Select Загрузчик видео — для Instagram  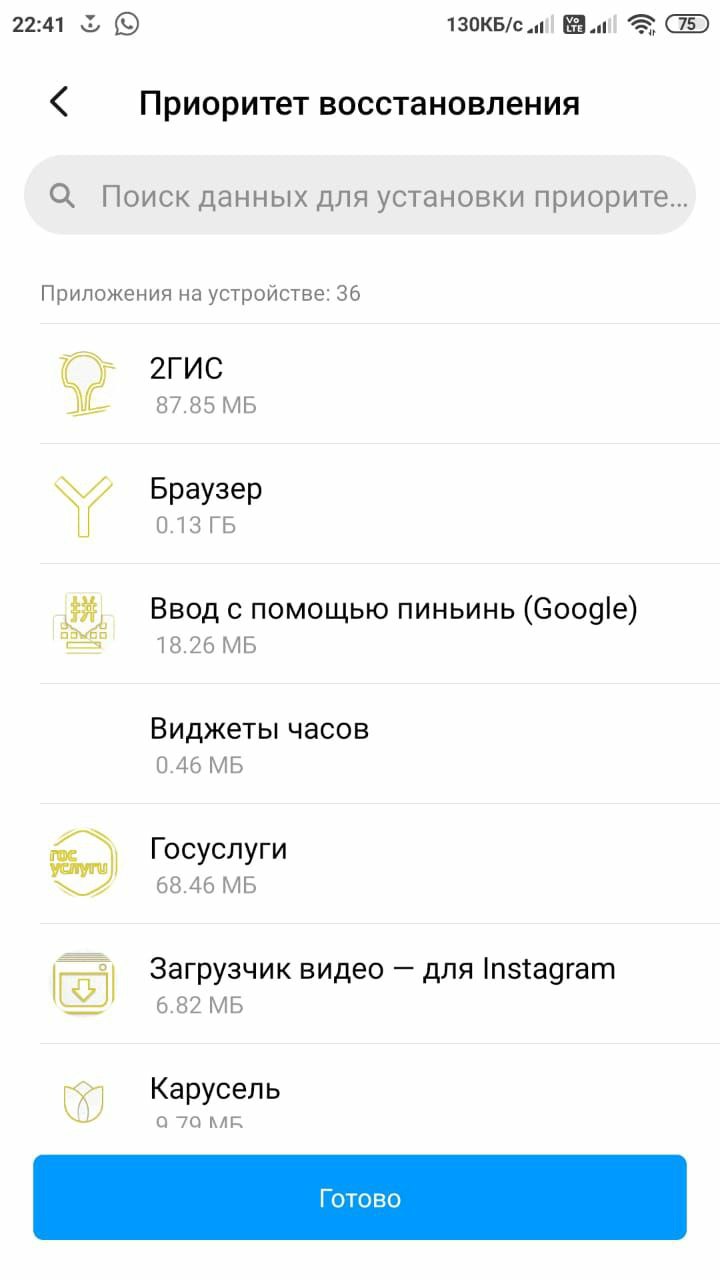click(x=380, y=984)
